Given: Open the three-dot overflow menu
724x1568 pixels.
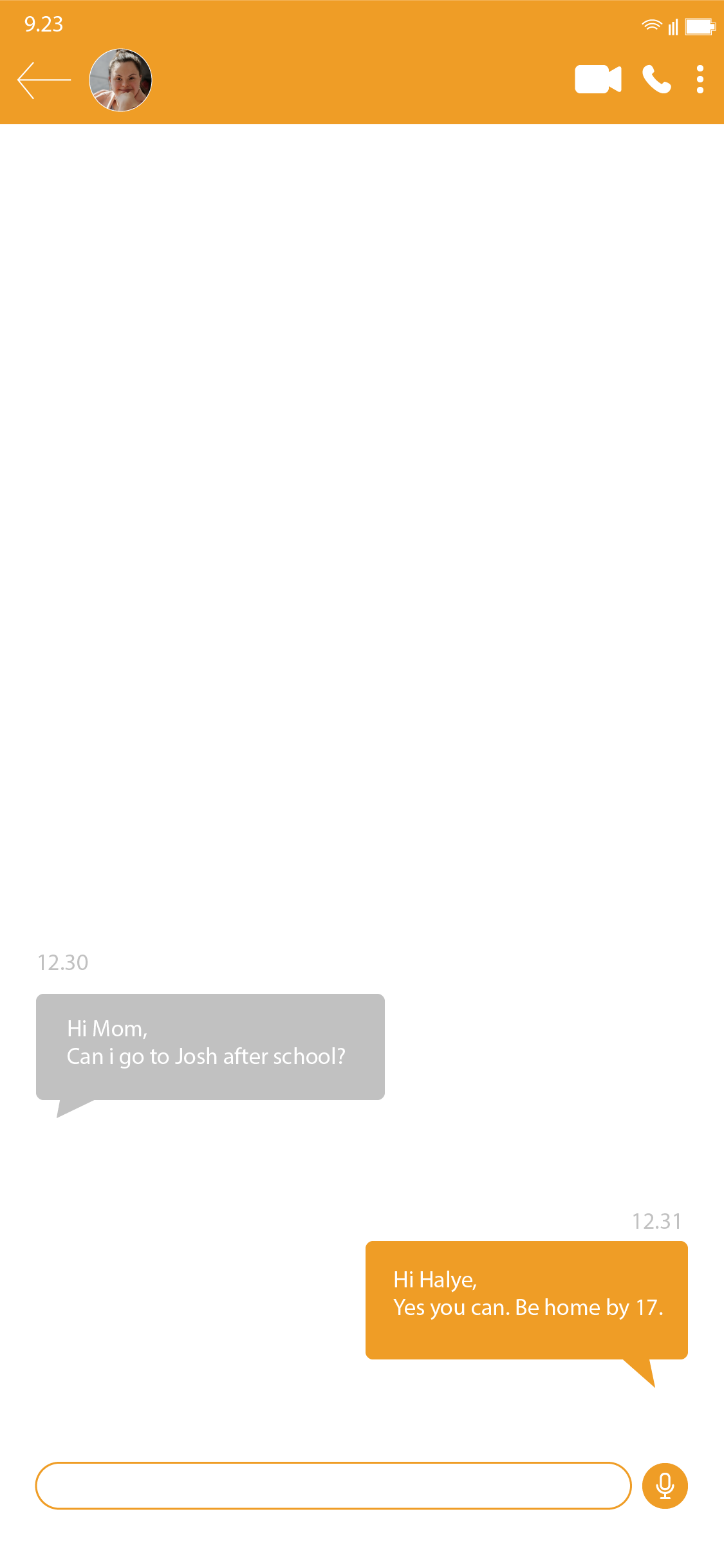Looking at the screenshot, I should point(700,80).
